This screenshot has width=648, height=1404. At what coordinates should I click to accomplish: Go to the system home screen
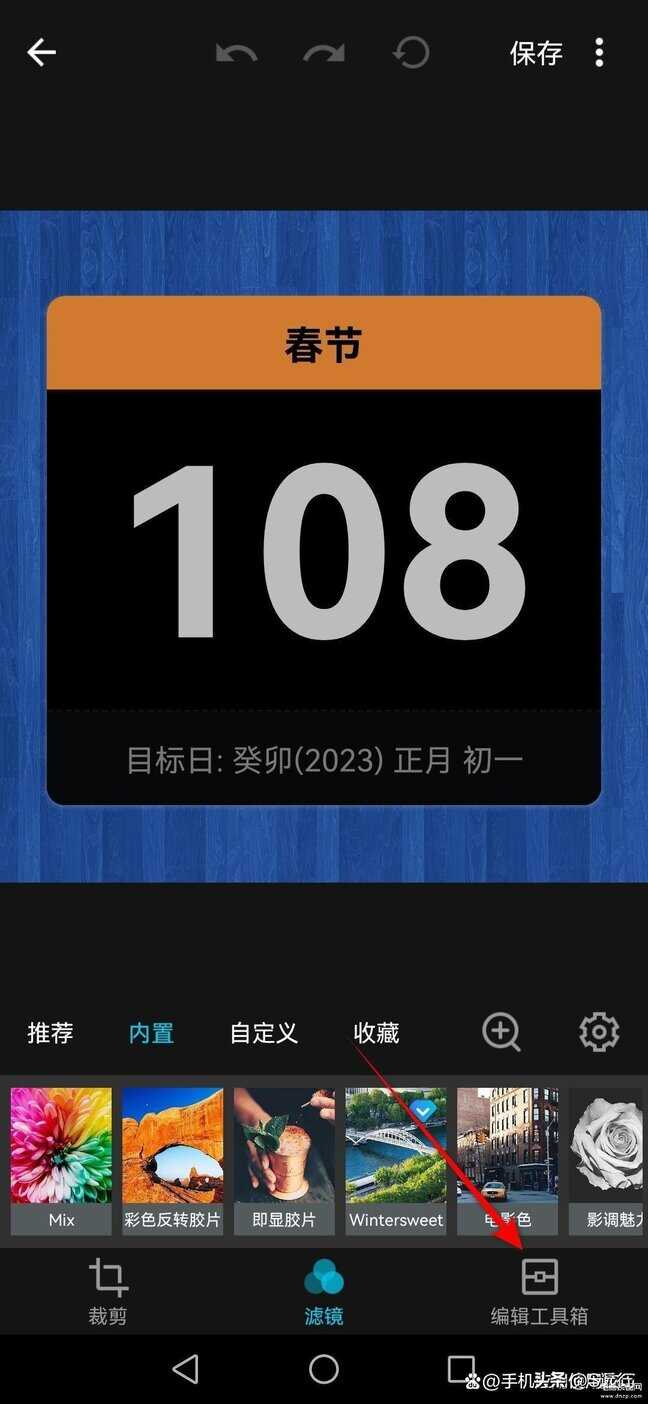[324, 1369]
